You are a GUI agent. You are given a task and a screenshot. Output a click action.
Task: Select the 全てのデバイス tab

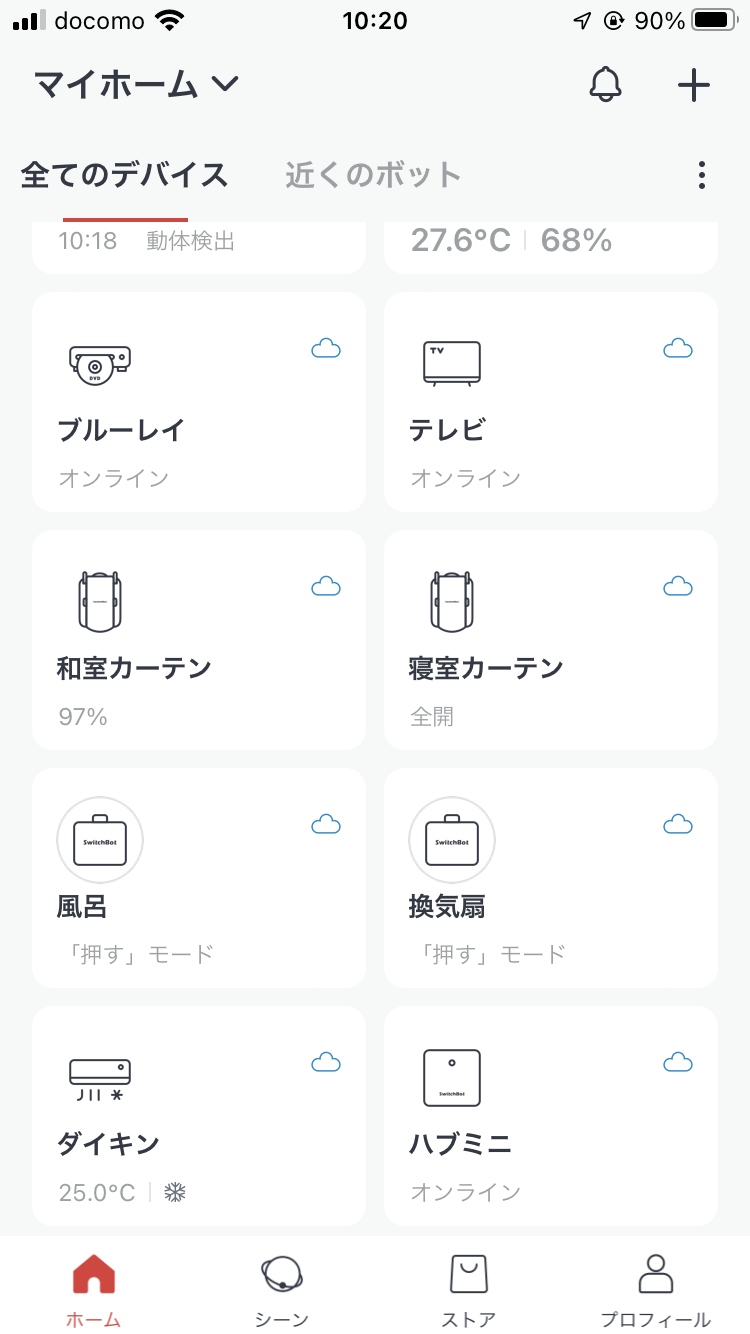[x=124, y=175]
